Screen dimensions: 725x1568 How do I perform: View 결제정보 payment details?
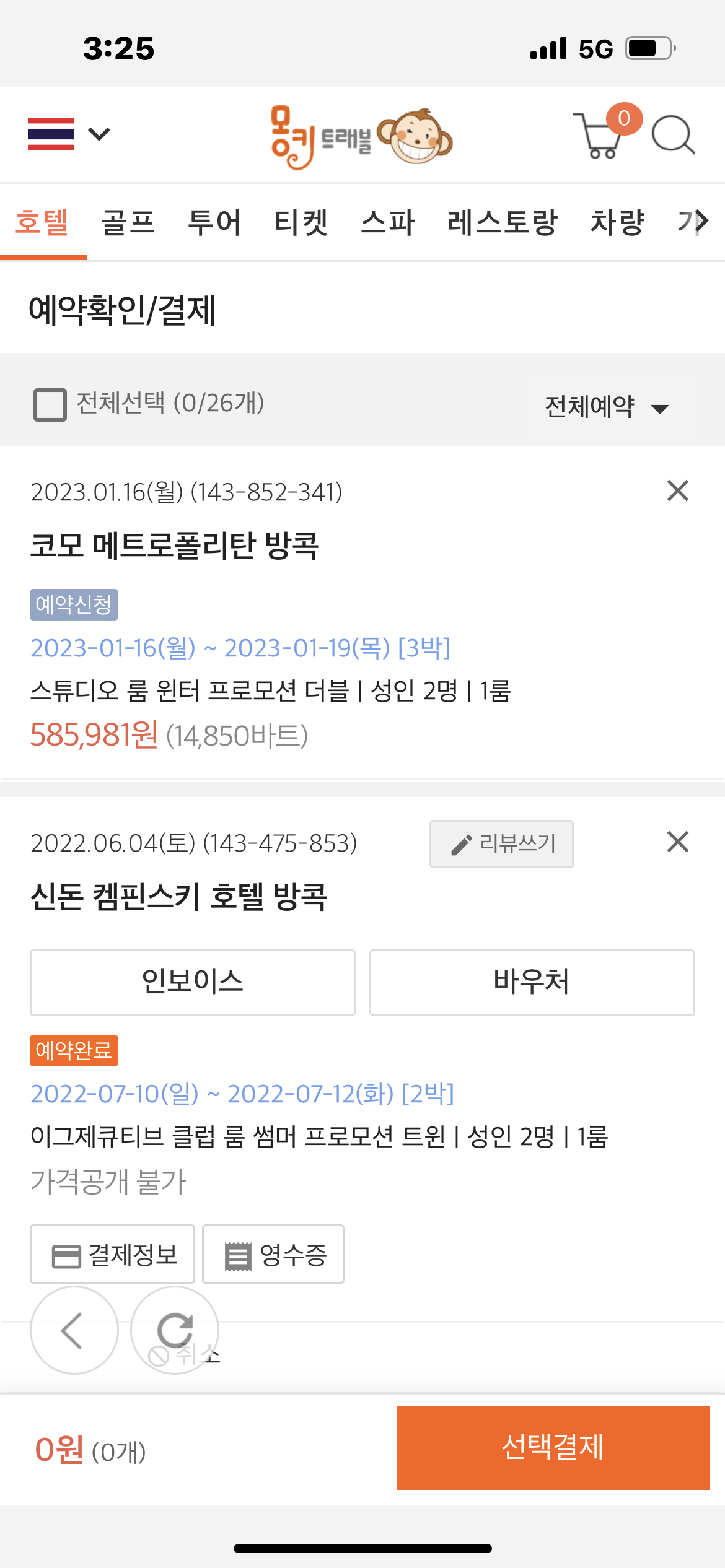113,1254
